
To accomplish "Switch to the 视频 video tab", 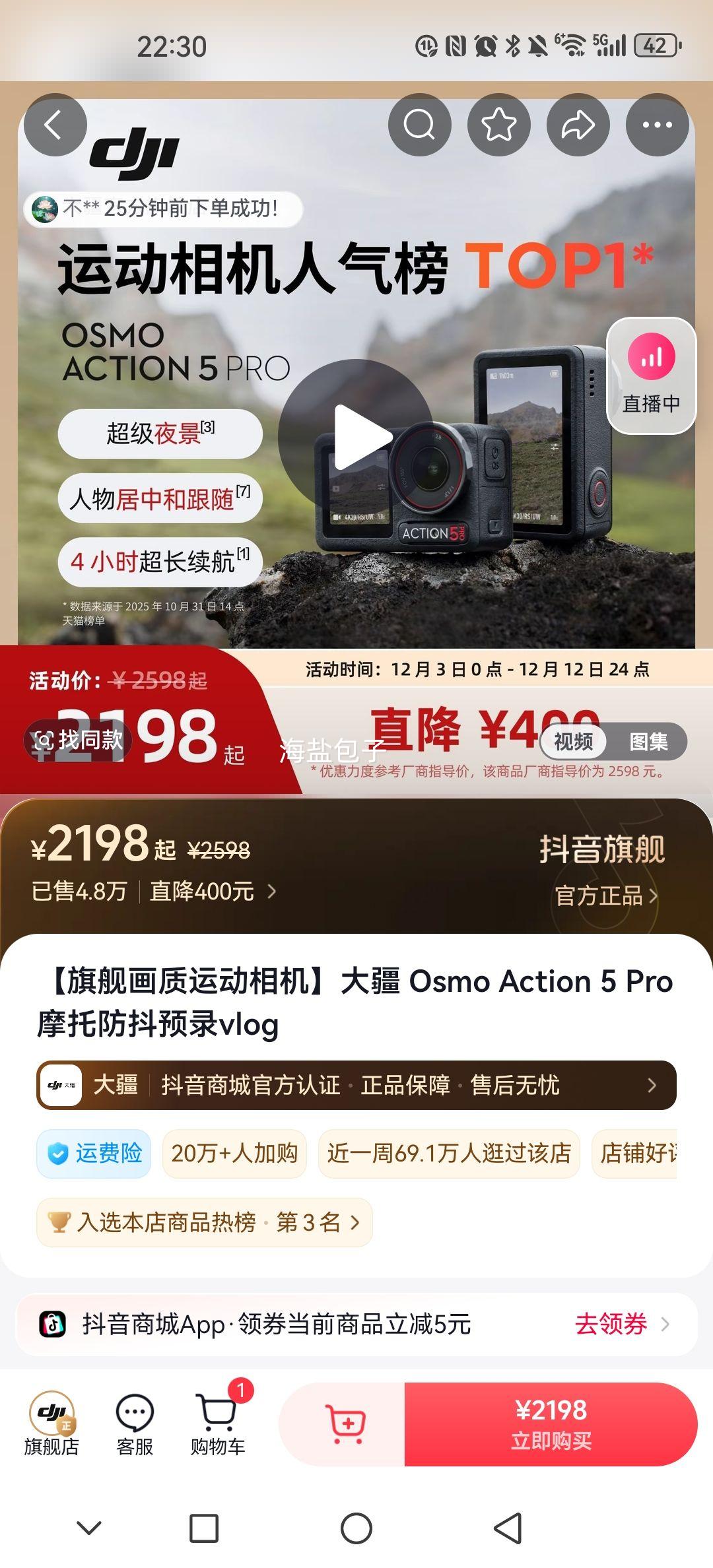I will (572, 742).
